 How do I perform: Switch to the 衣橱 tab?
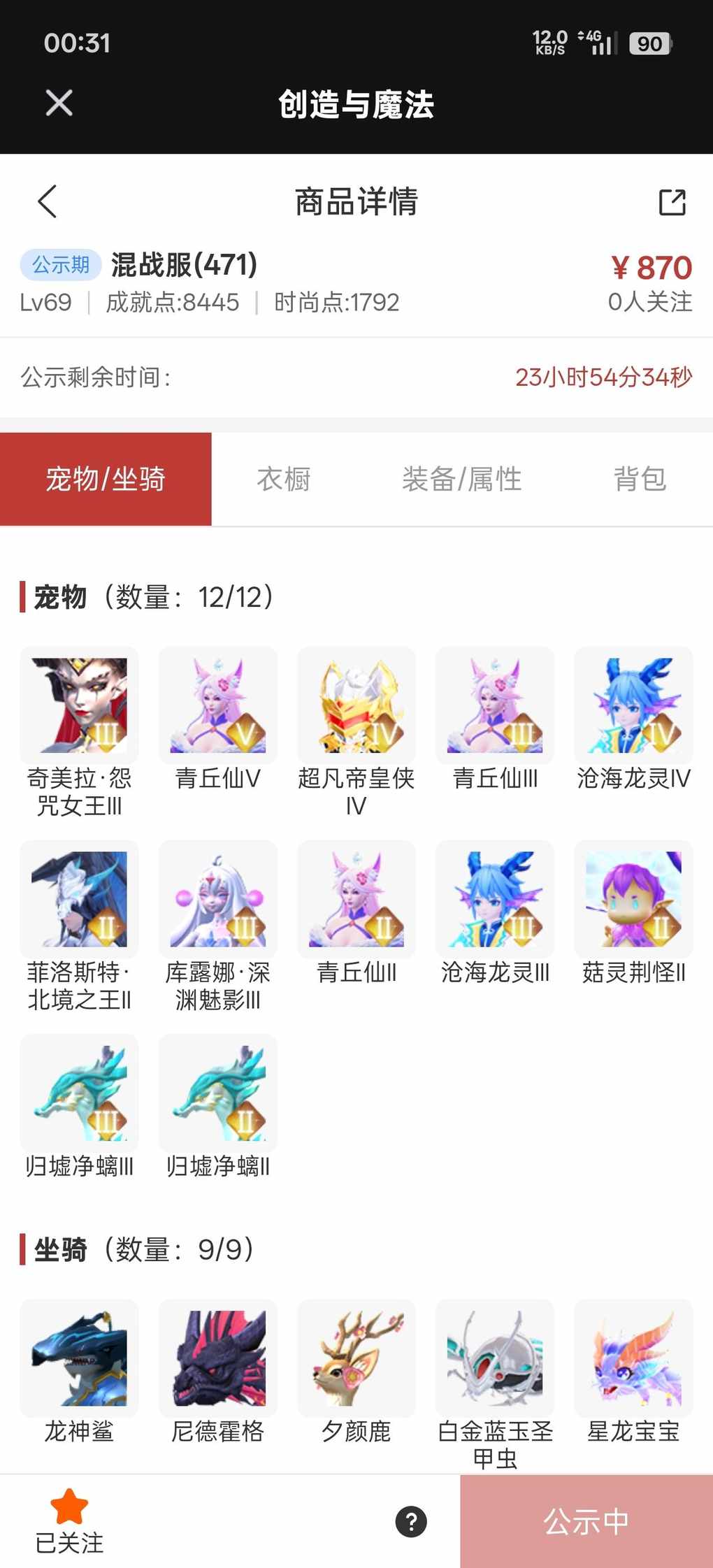pyautogui.click(x=283, y=480)
